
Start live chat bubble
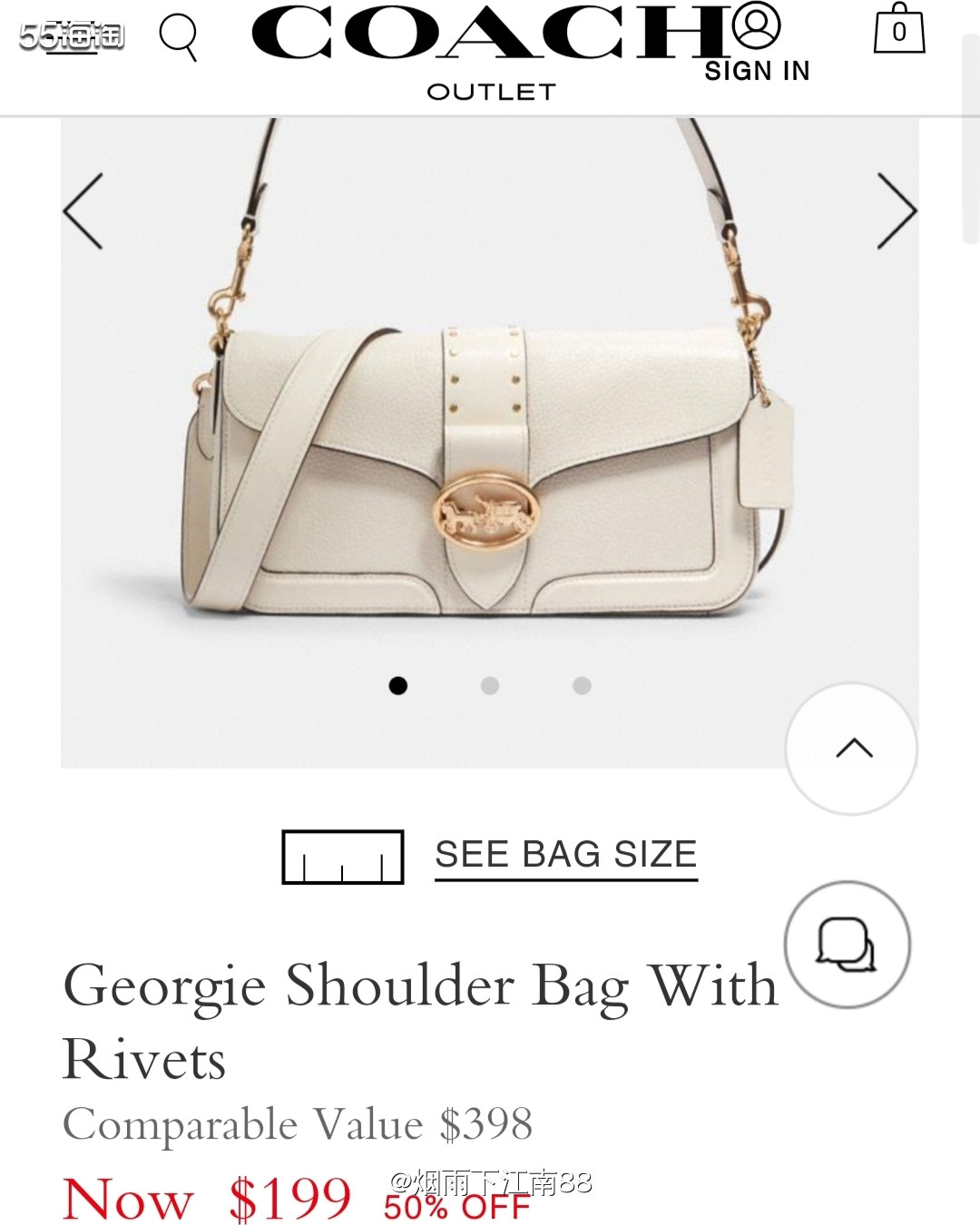coord(847,945)
